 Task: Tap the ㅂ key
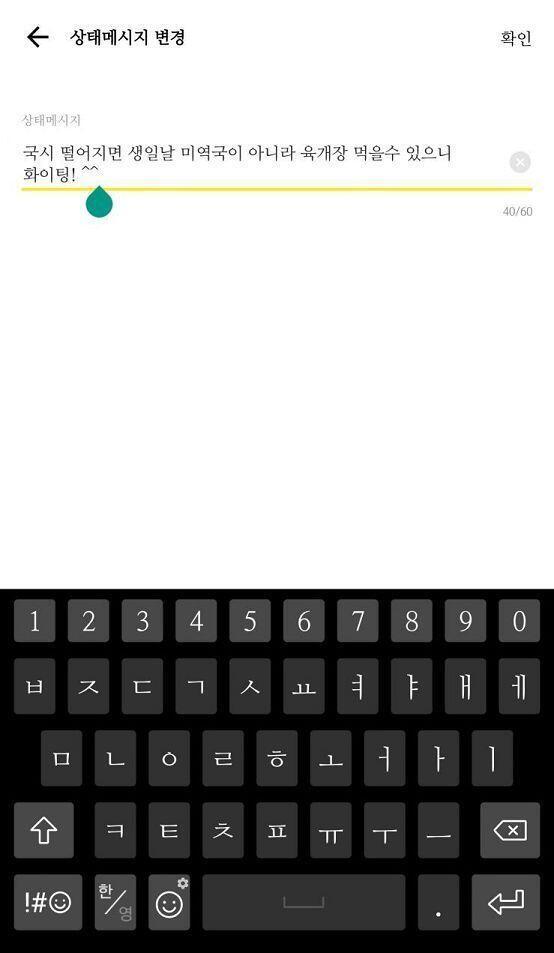pyautogui.click(x=35, y=686)
